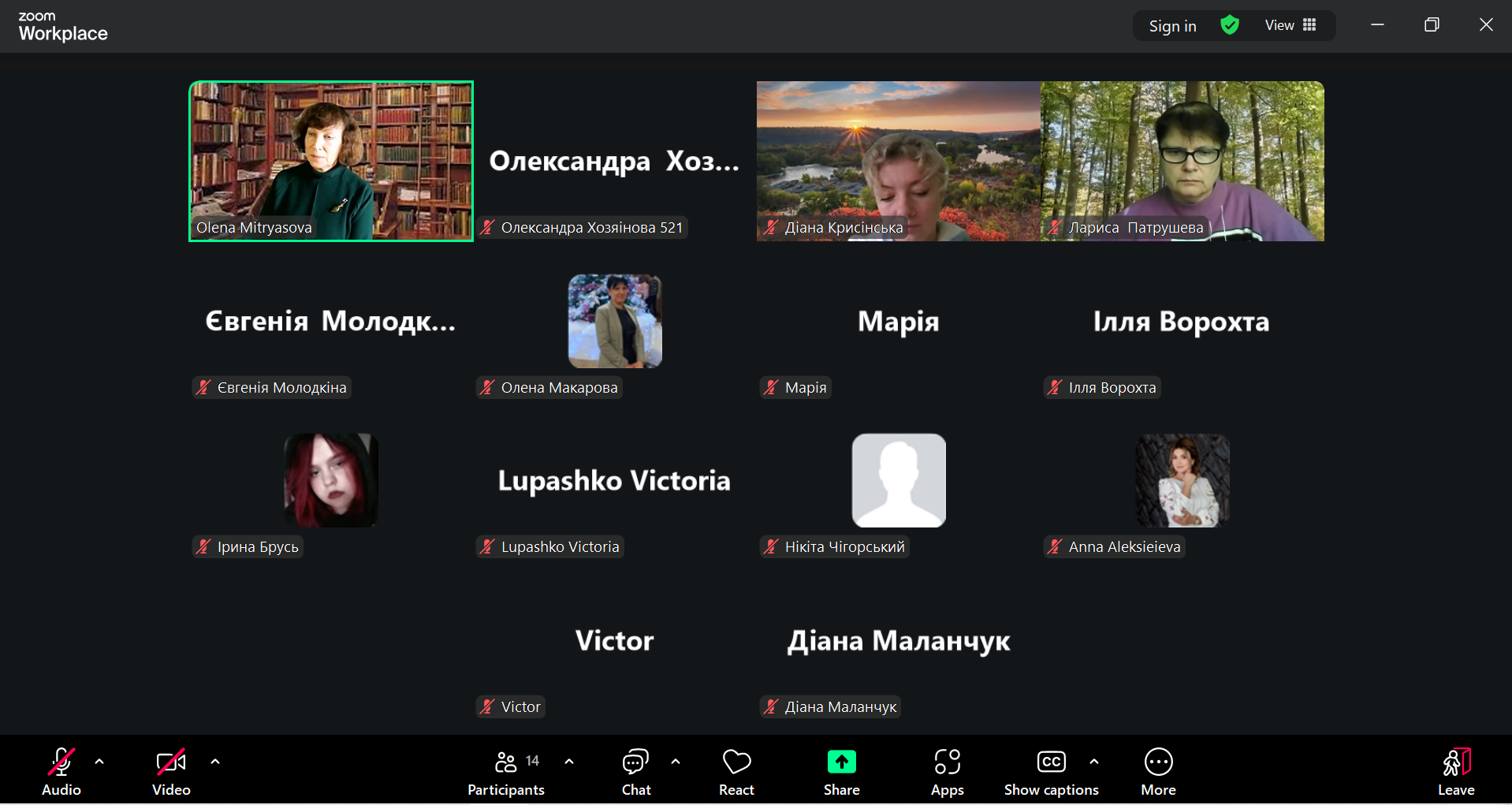This screenshot has height=805, width=1512.
Task: Open React reactions menu
Action: click(x=736, y=771)
